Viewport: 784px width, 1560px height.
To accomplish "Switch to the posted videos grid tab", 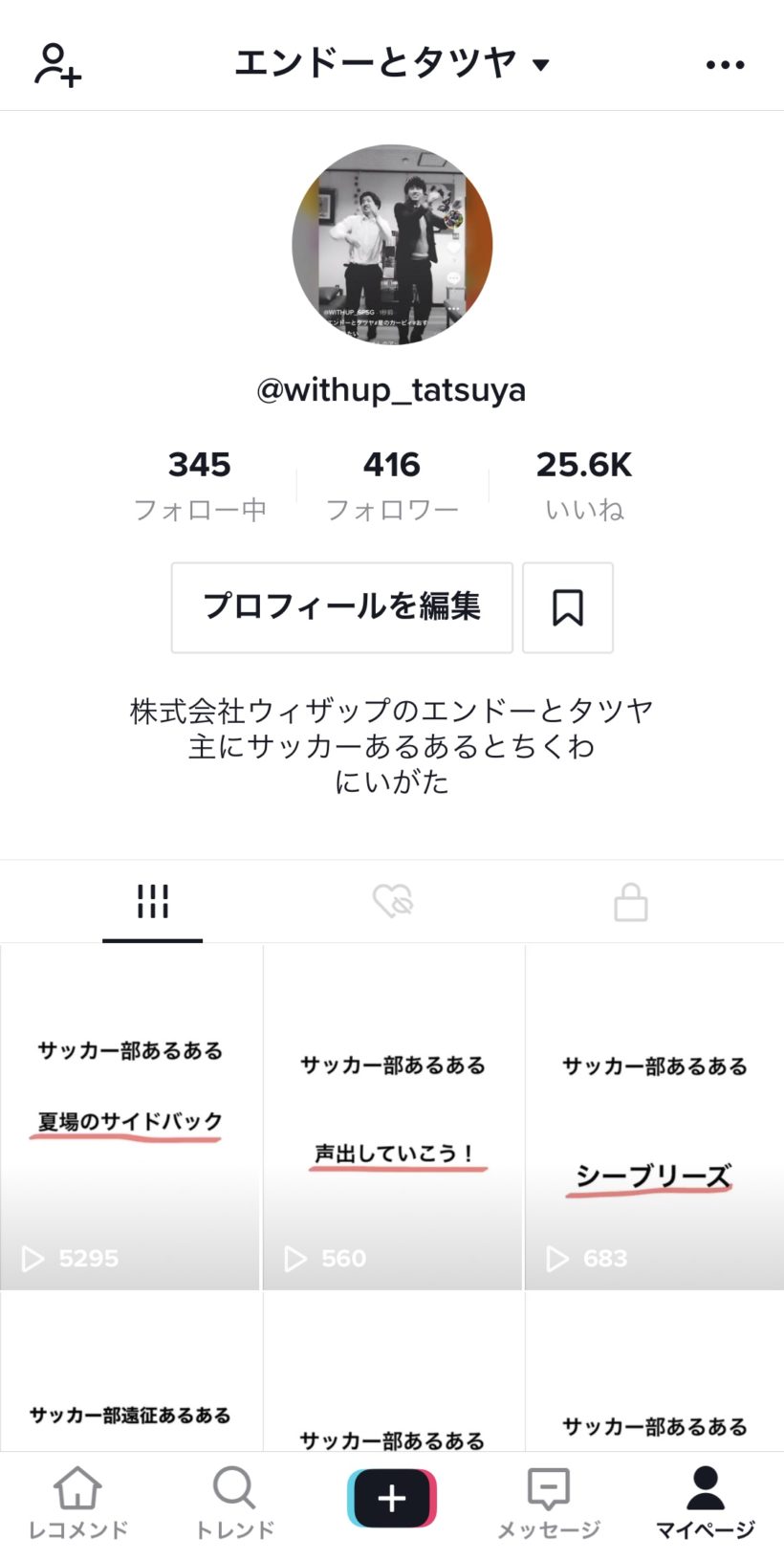I will pyautogui.click(x=153, y=901).
